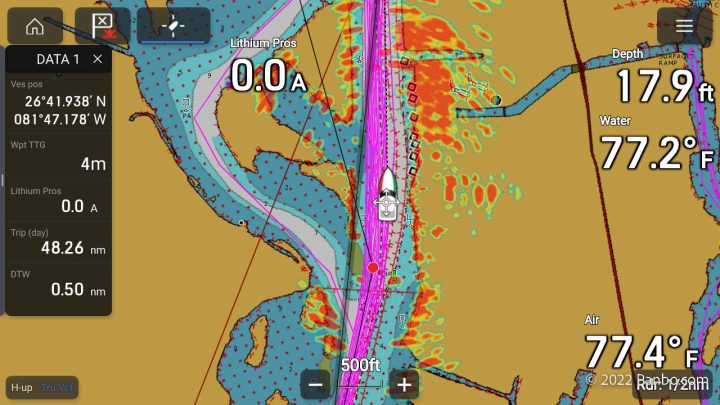Zoom in the chart with plus

pos(404,384)
